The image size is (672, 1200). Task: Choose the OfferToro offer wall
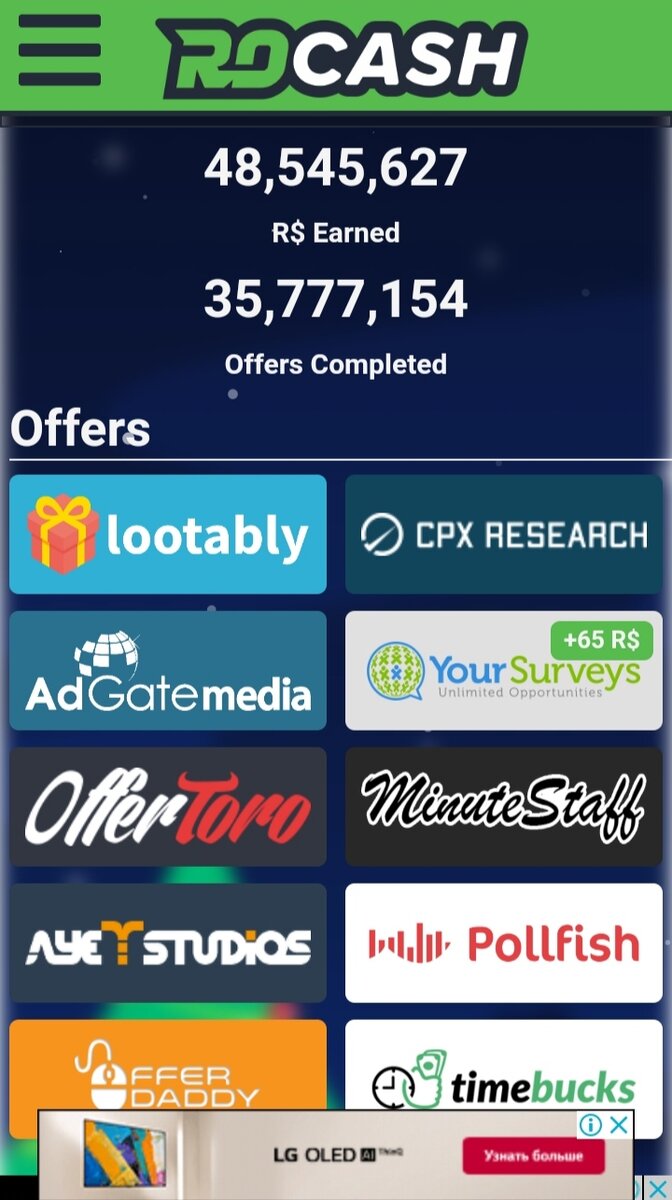[168, 807]
